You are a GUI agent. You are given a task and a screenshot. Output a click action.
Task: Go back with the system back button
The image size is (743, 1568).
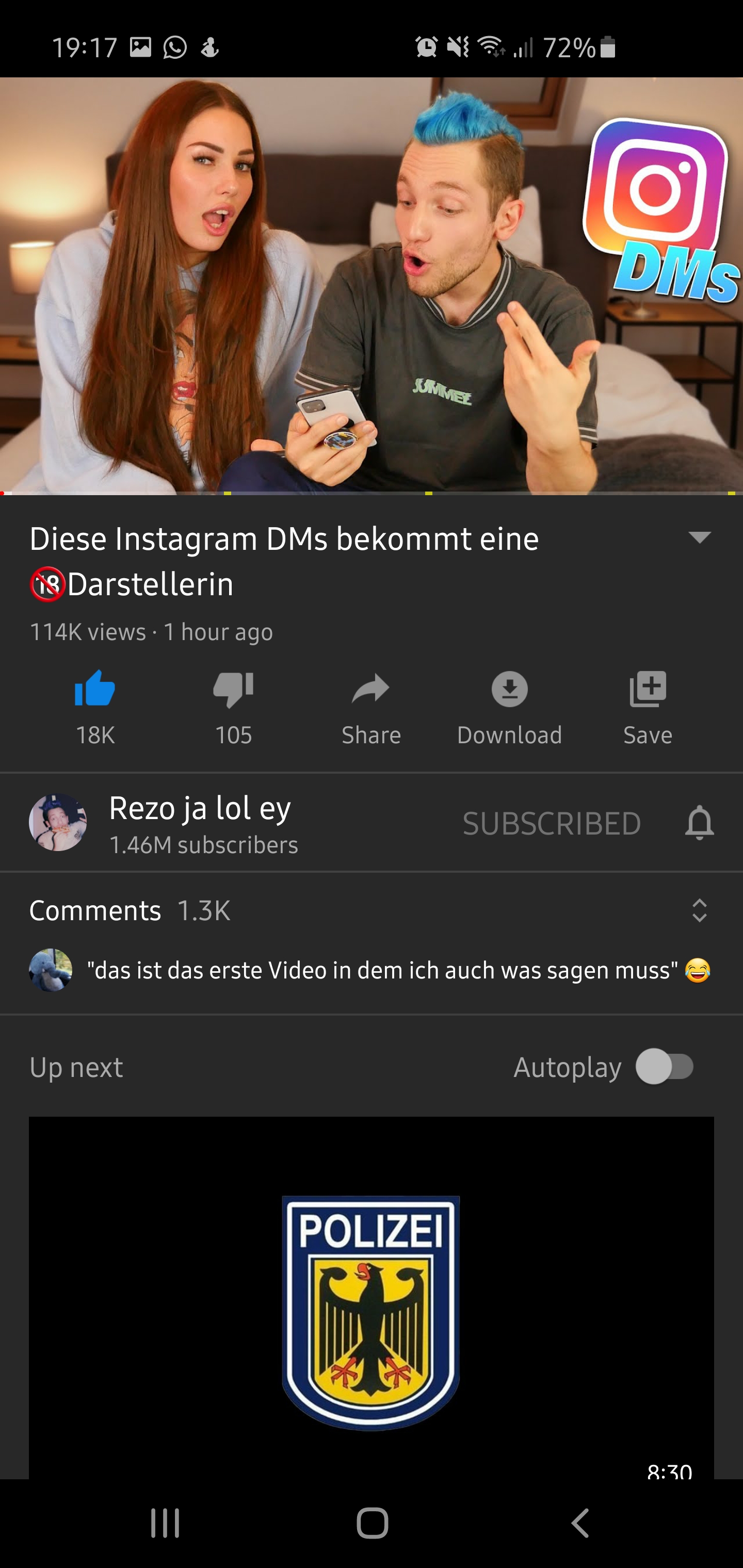(x=580, y=1524)
